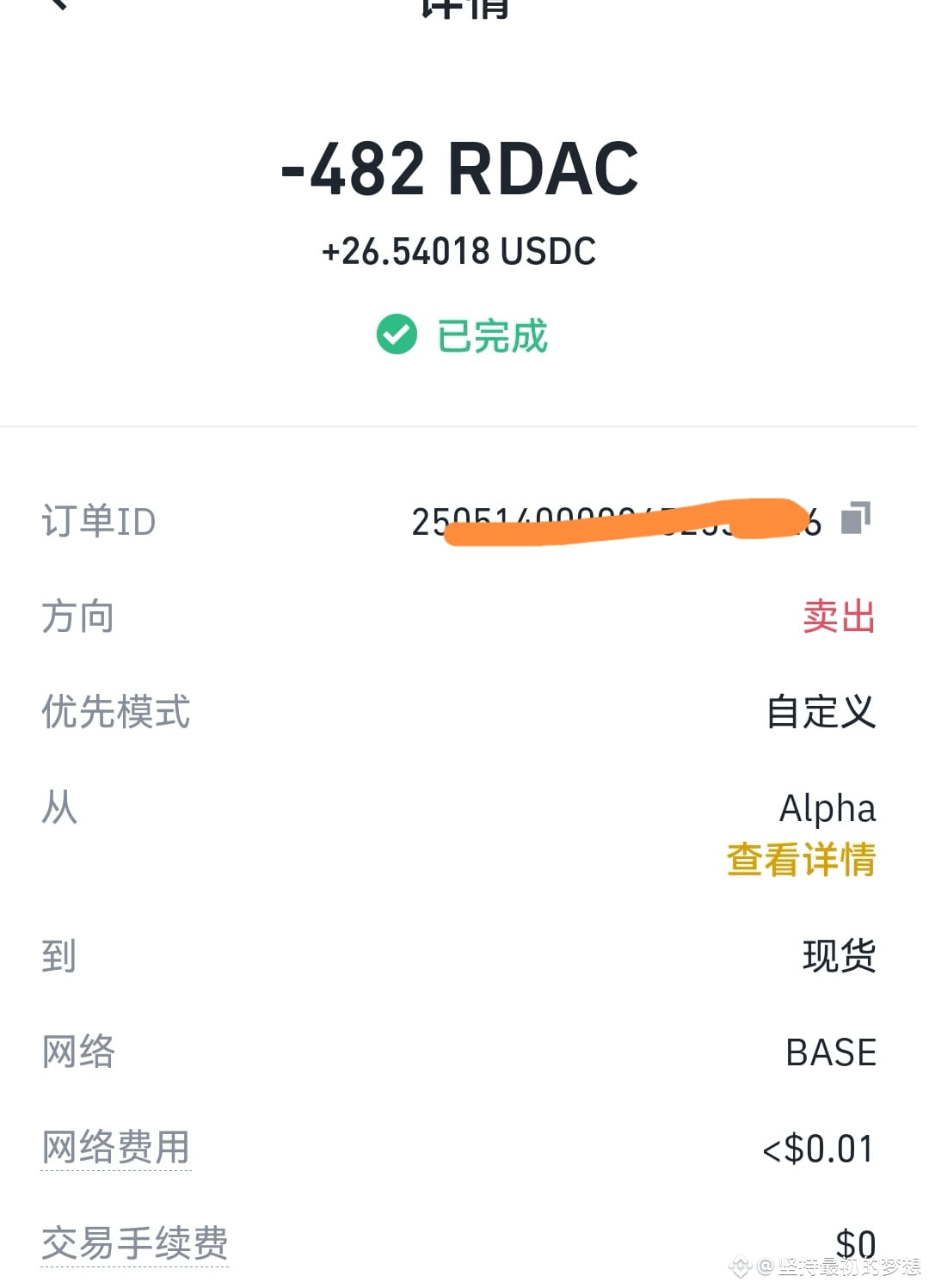This screenshot has width=929, height=1288.
Task: Tap 网络费用 label for explanation
Action: tap(116, 1148)
